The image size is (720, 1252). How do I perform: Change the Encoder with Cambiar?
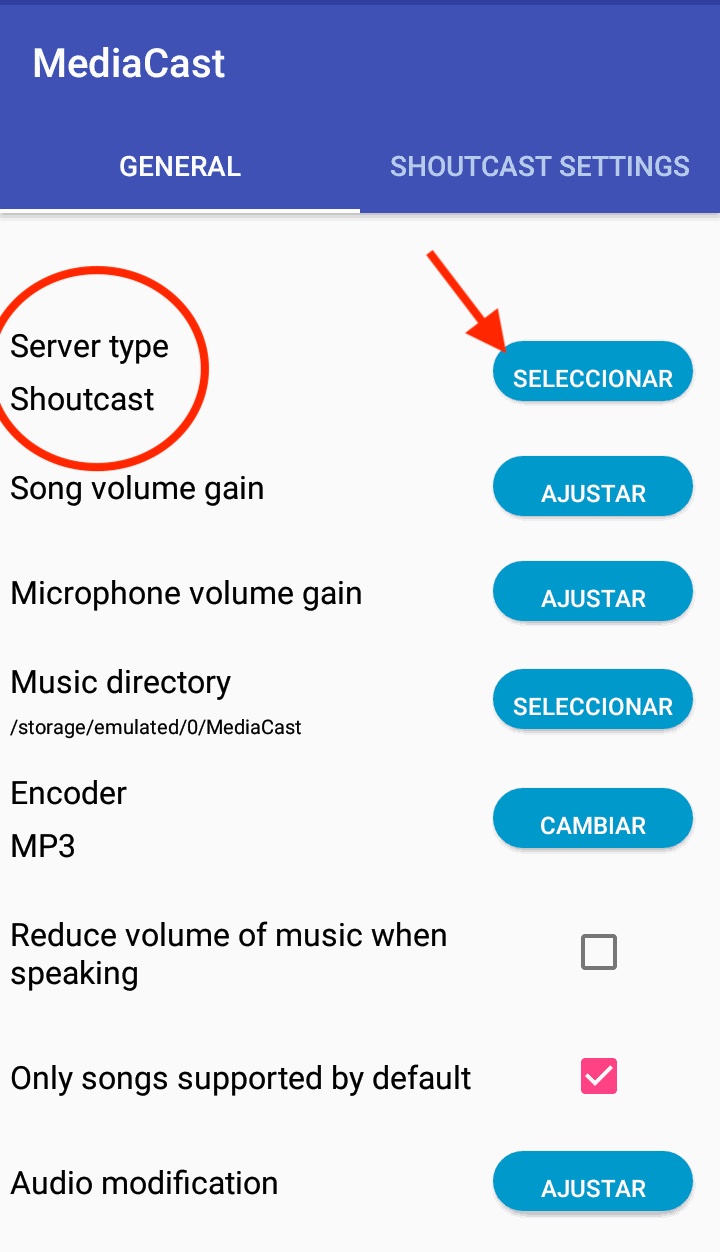593,820
